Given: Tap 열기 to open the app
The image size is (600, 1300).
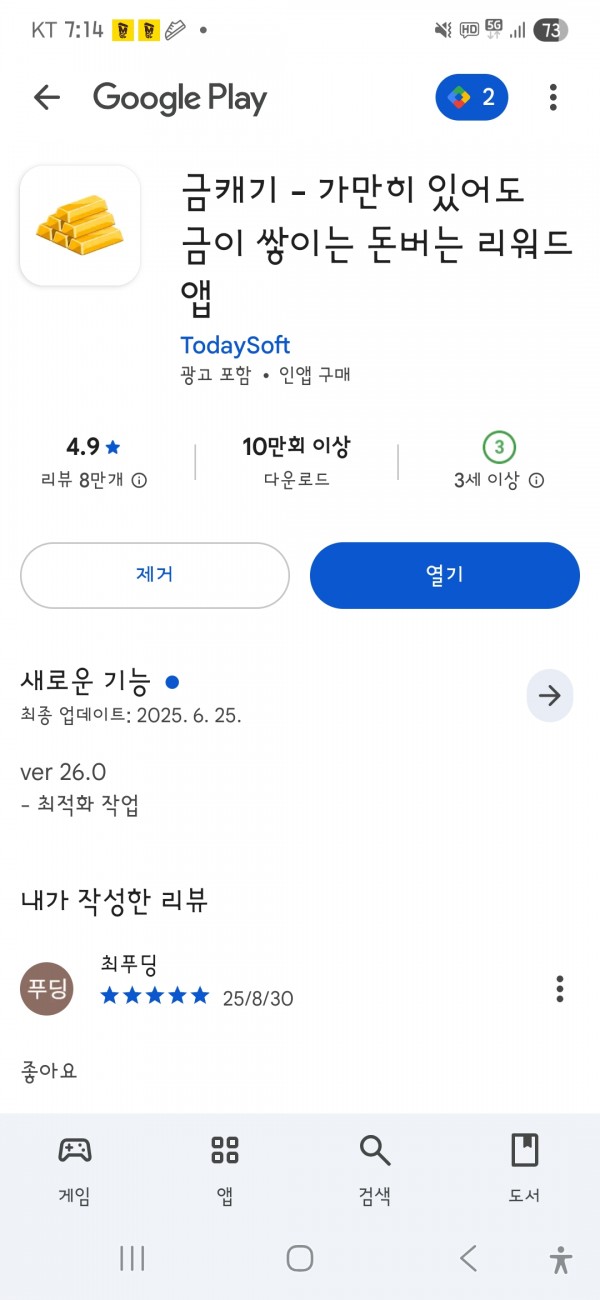Looking at the screenshot, I should pyautogui.click(x=445, y=575).
